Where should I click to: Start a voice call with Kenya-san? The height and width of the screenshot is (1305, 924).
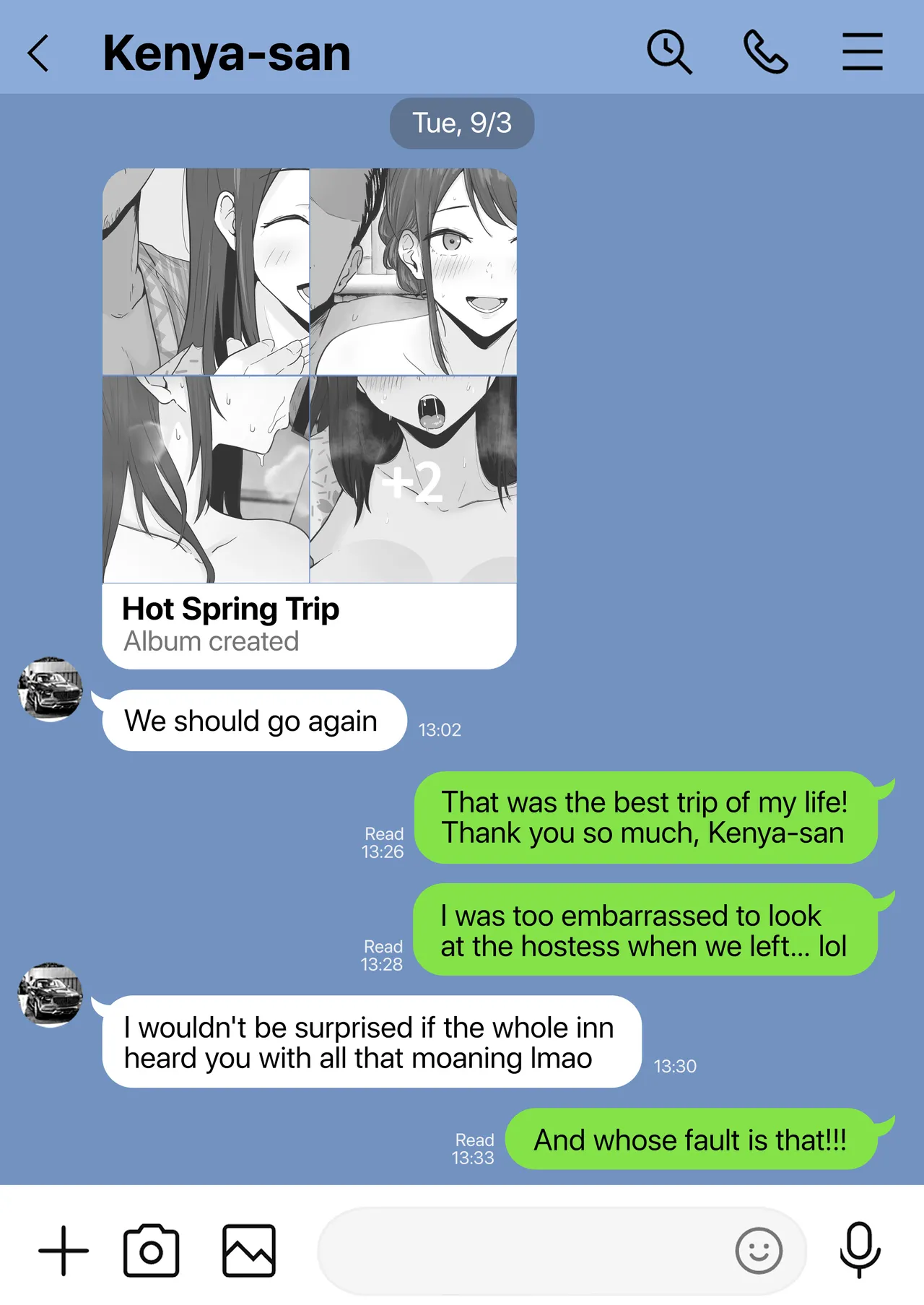(765, 52)
